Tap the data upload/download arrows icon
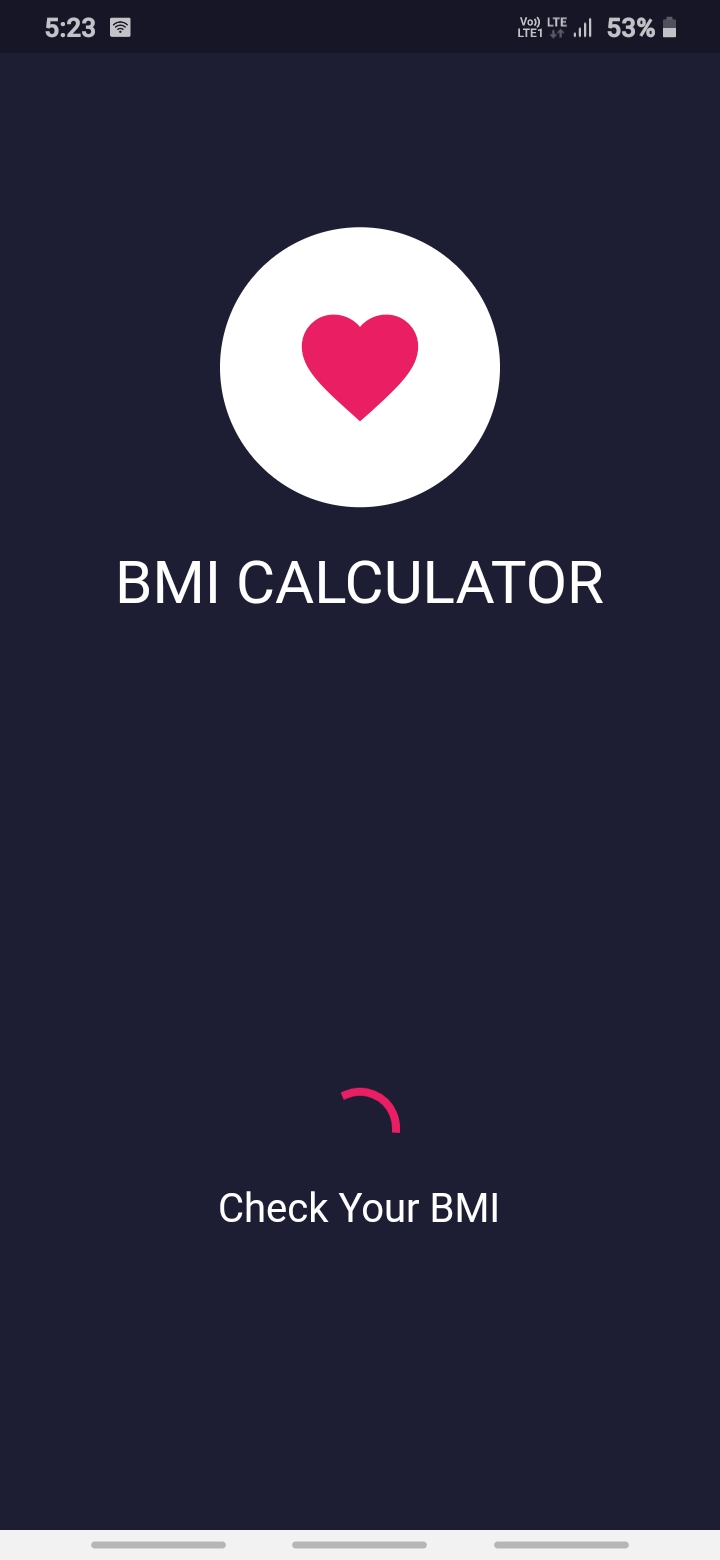 (x=558, y=33)
